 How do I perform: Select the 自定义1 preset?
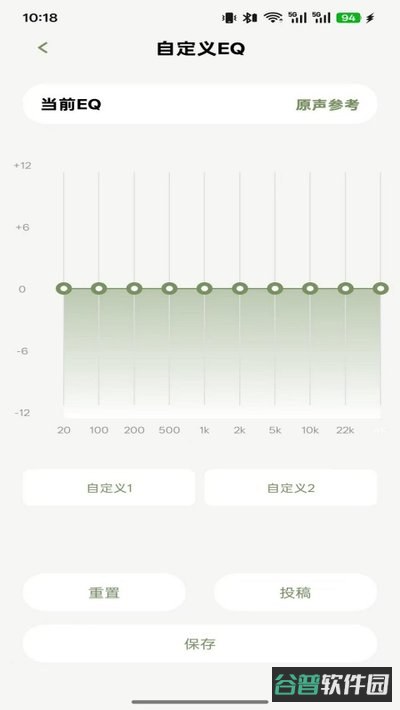point(109,488)
